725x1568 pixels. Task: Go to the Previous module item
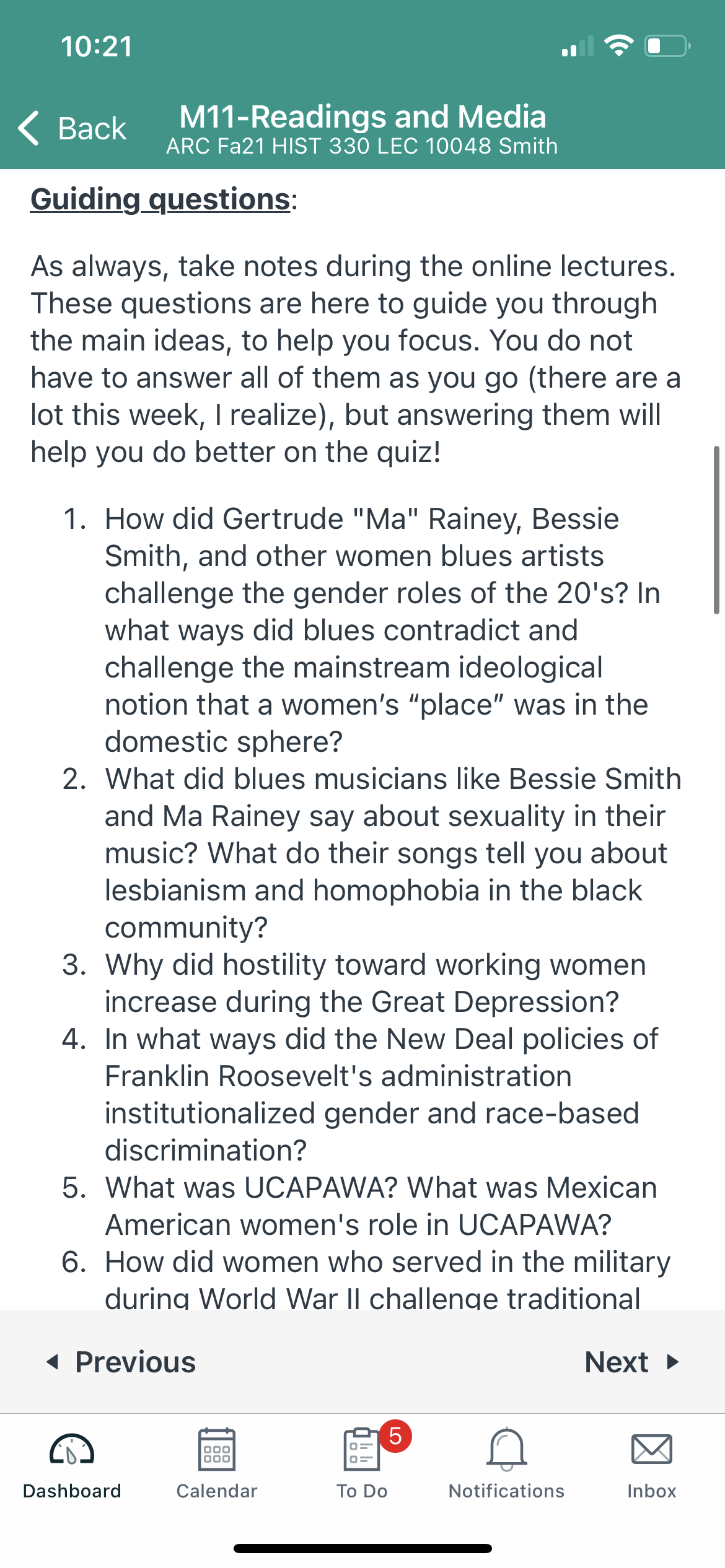[x=121, y=1362]
